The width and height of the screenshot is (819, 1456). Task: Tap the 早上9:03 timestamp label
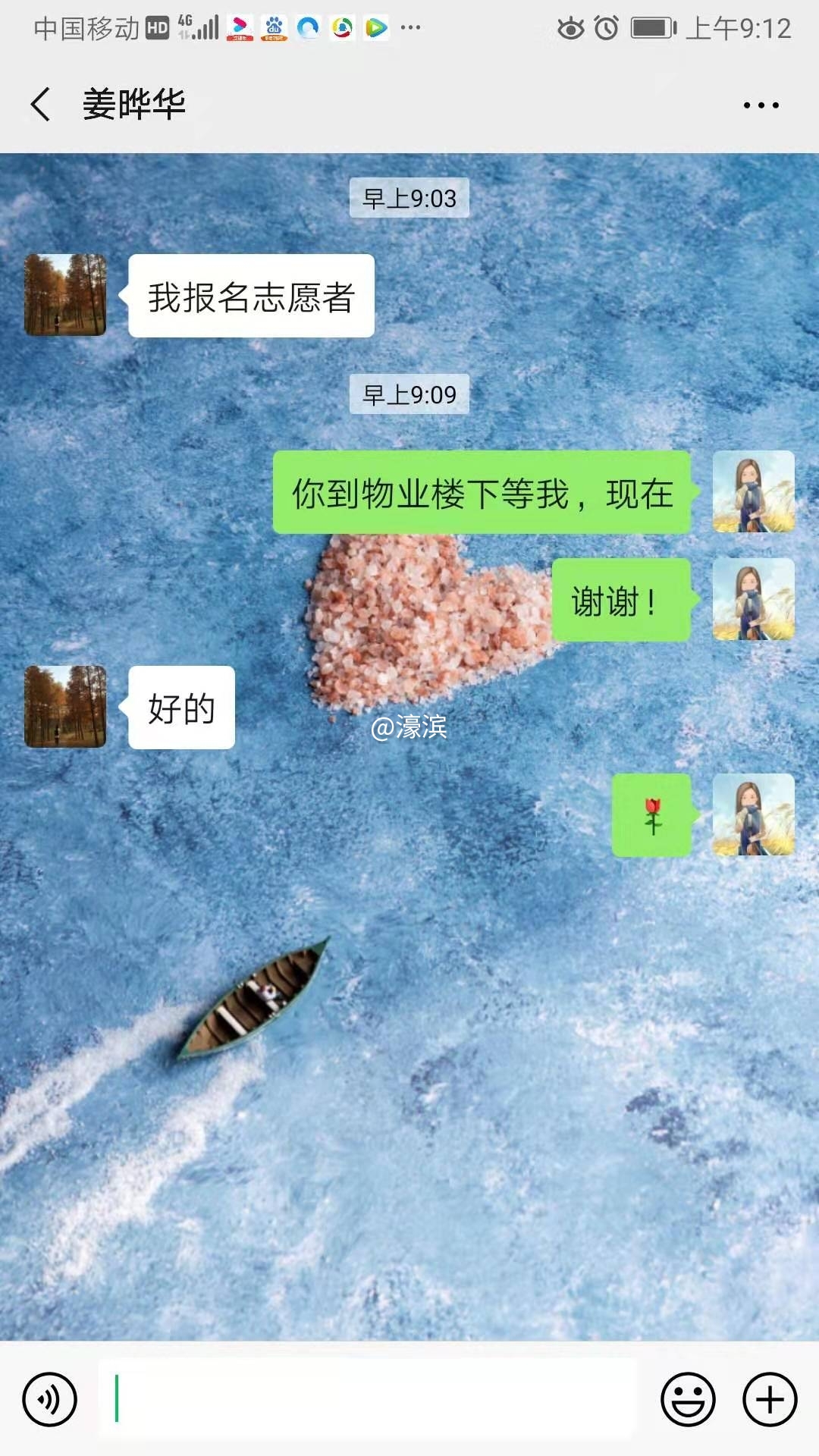click(409, 199)
